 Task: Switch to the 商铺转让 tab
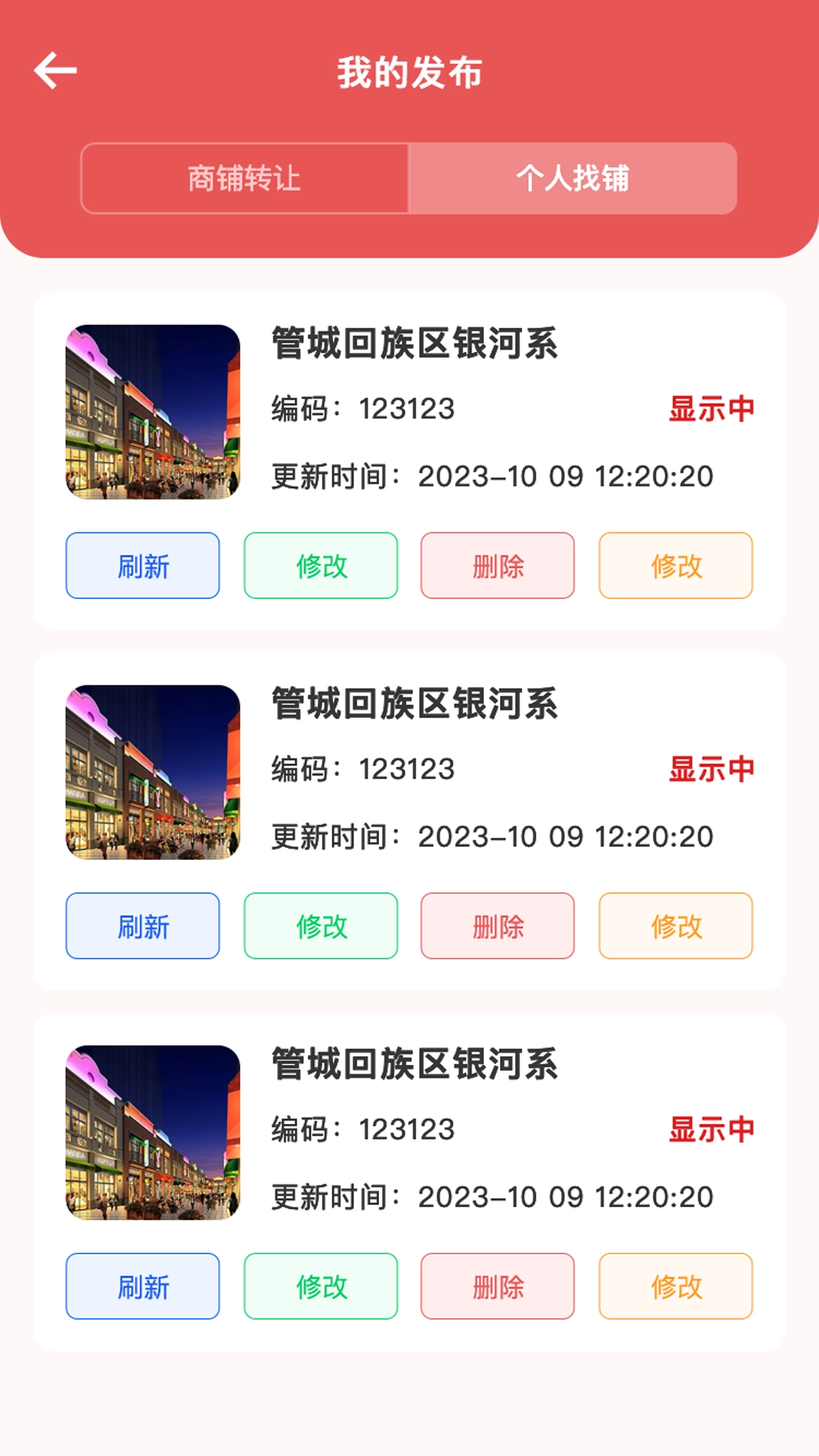(x=244, y=179)
